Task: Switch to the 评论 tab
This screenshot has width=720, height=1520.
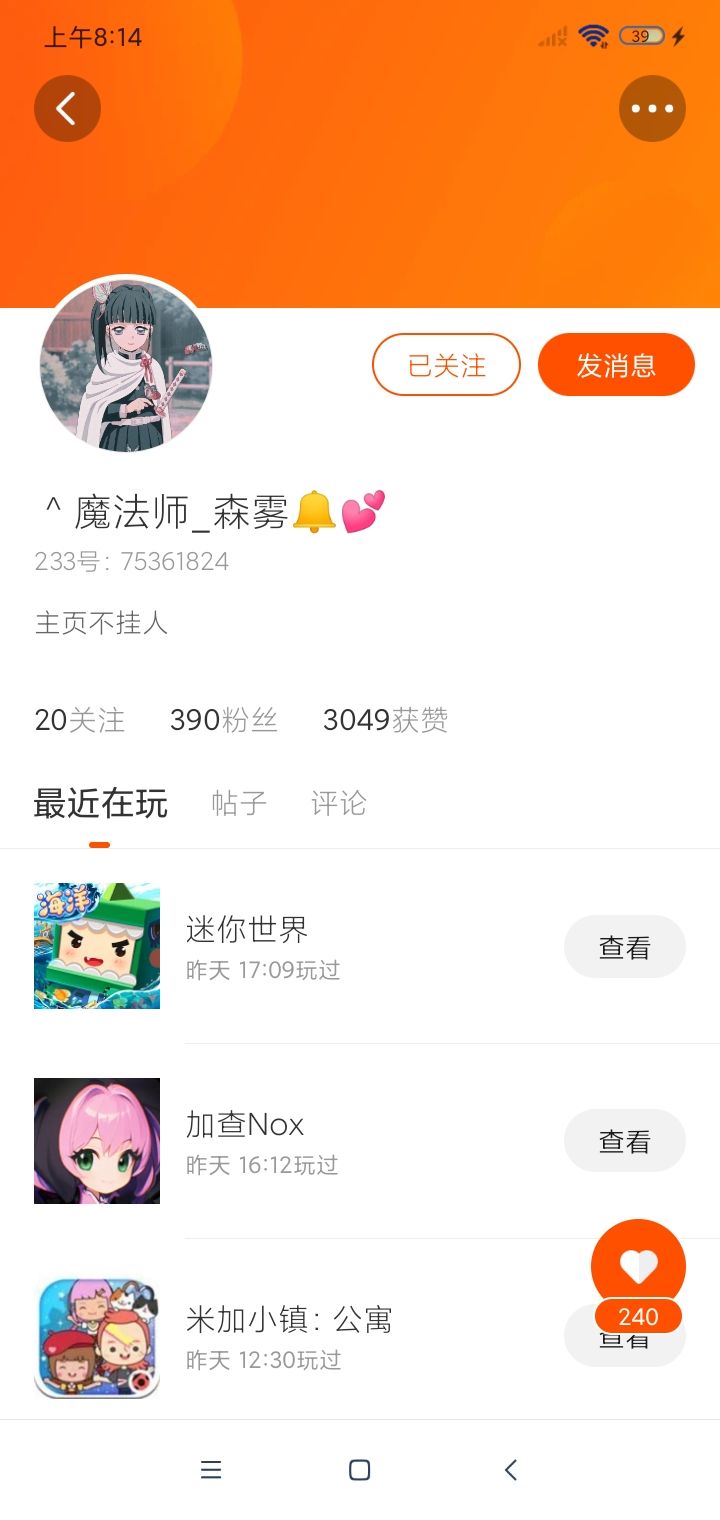Action: (x=339, y=803)
